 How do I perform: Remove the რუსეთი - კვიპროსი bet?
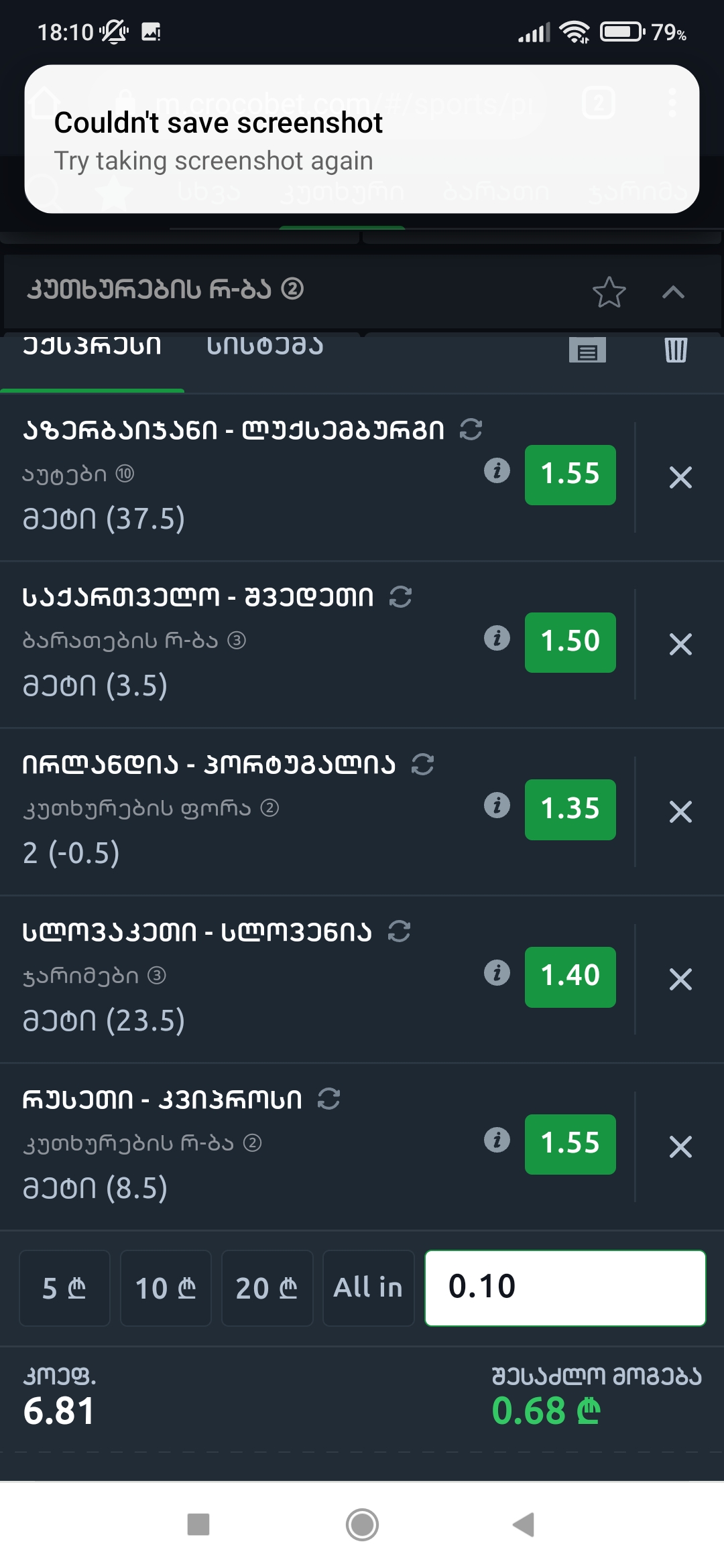(680, 1147)
